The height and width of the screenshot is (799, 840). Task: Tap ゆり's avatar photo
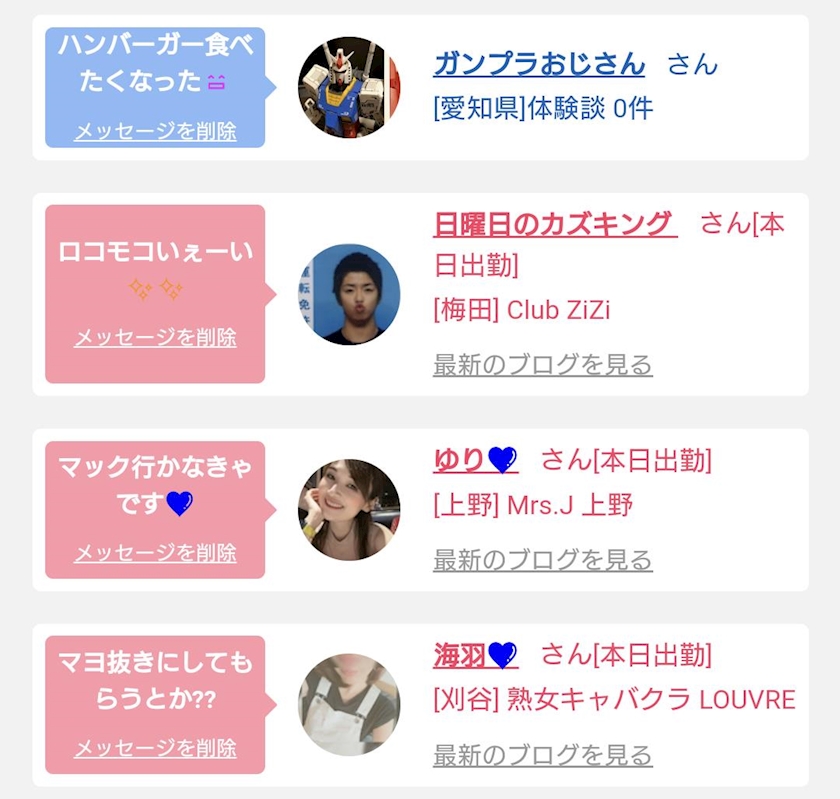348,510
